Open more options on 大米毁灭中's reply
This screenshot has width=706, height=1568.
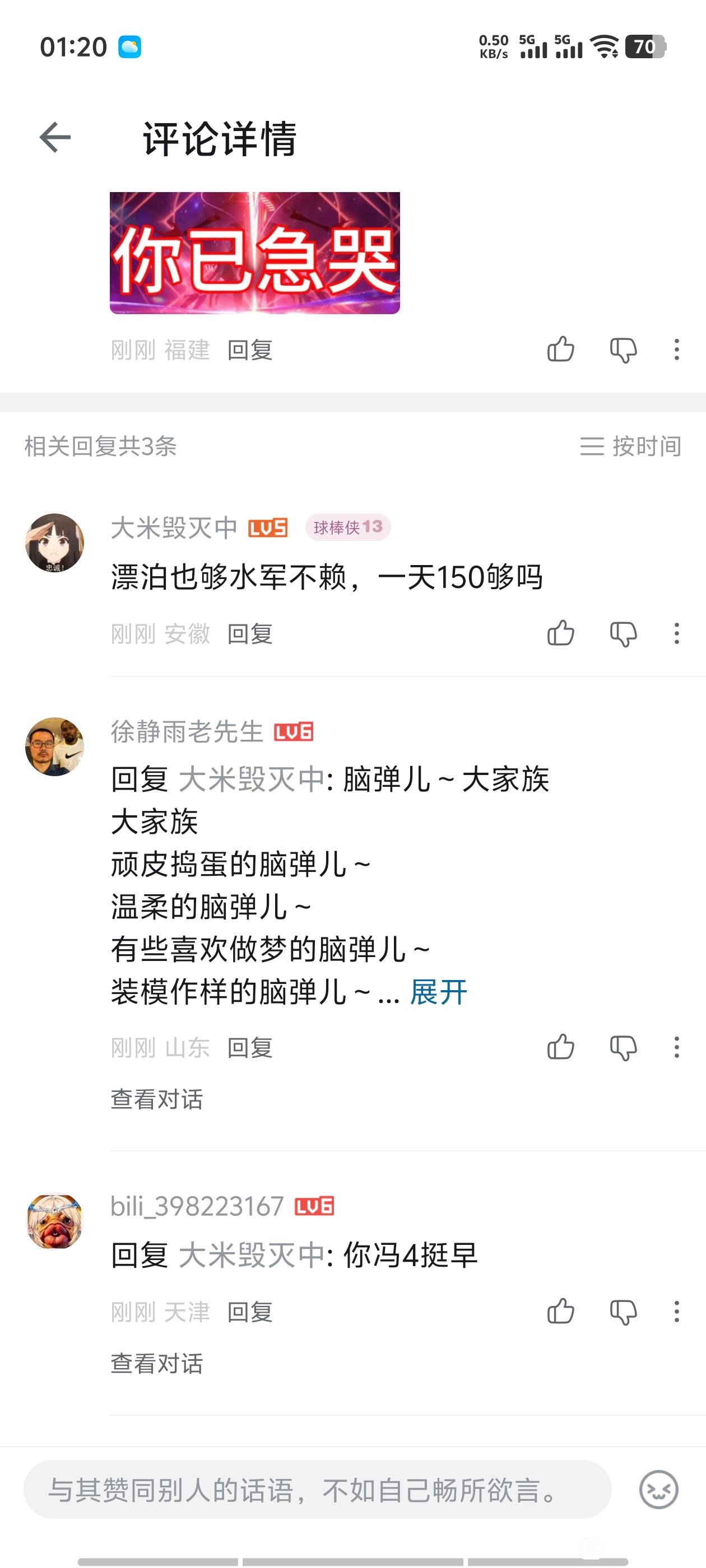coord(676,634)
